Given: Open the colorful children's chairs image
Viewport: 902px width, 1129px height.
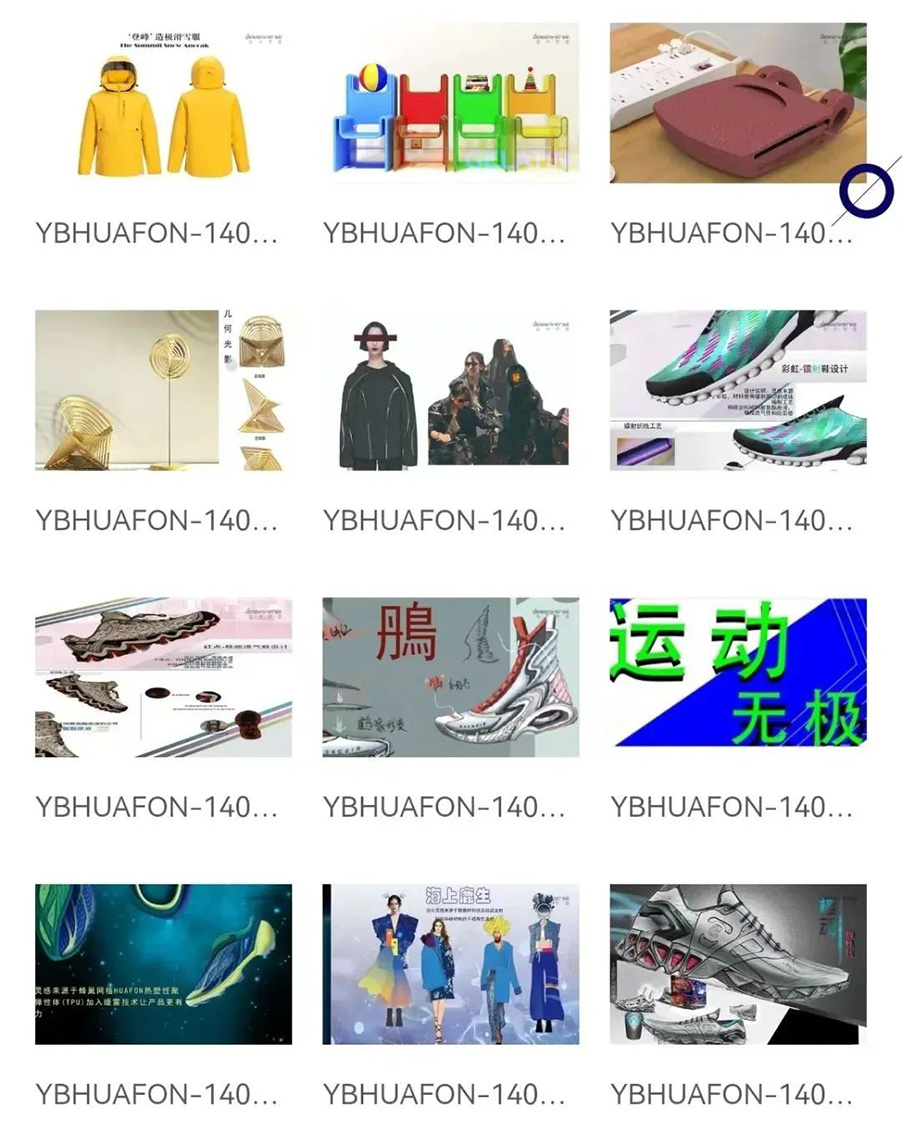Looking at the screenshot, I should click(450, 103).
